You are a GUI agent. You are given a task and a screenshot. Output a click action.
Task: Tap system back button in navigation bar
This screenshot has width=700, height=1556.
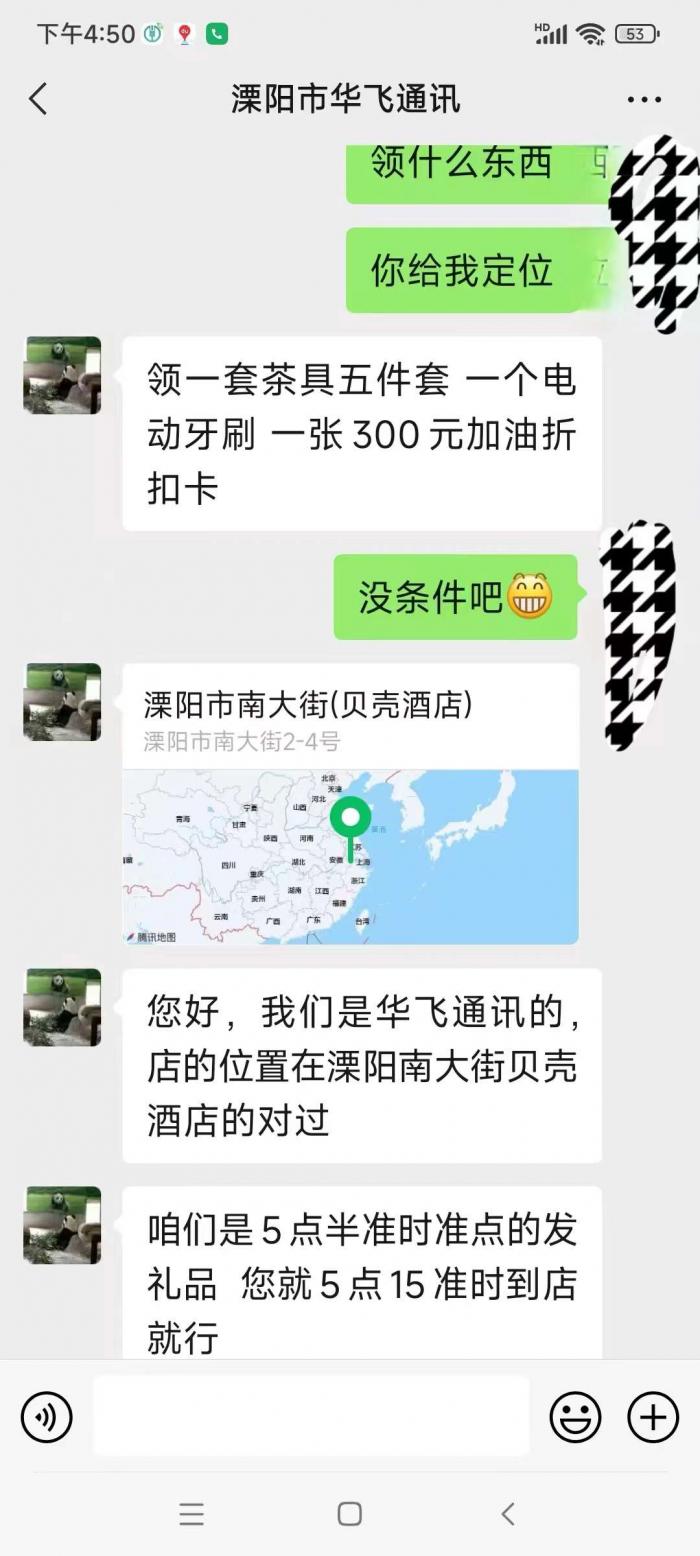(508, 1514)
